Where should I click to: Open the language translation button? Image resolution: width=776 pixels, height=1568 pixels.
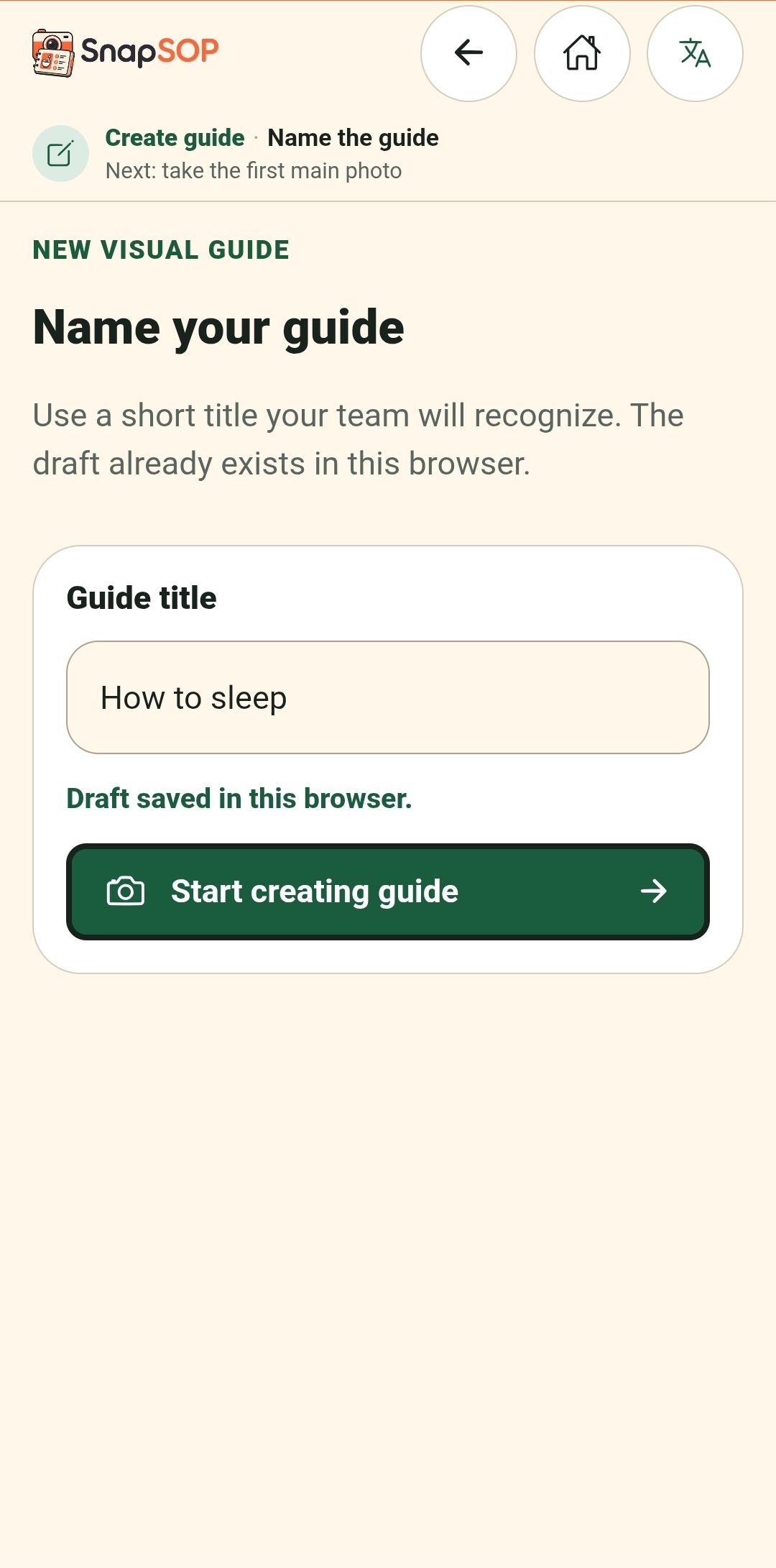point(695,53)
